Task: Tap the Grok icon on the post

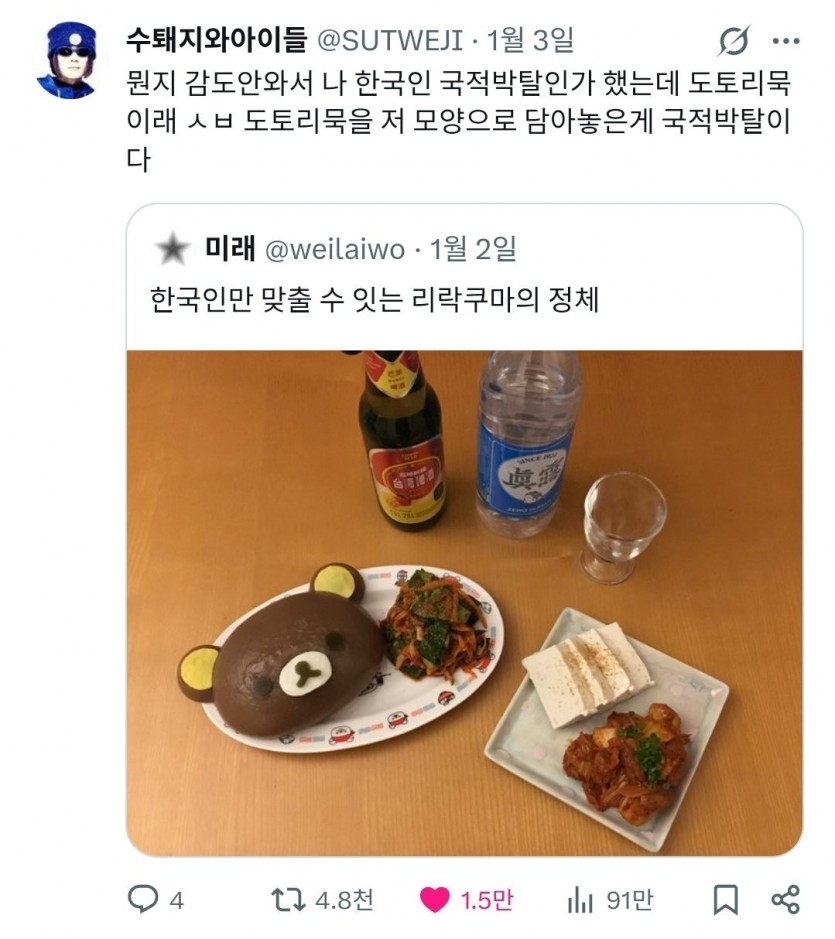Action: click(734, 42)
